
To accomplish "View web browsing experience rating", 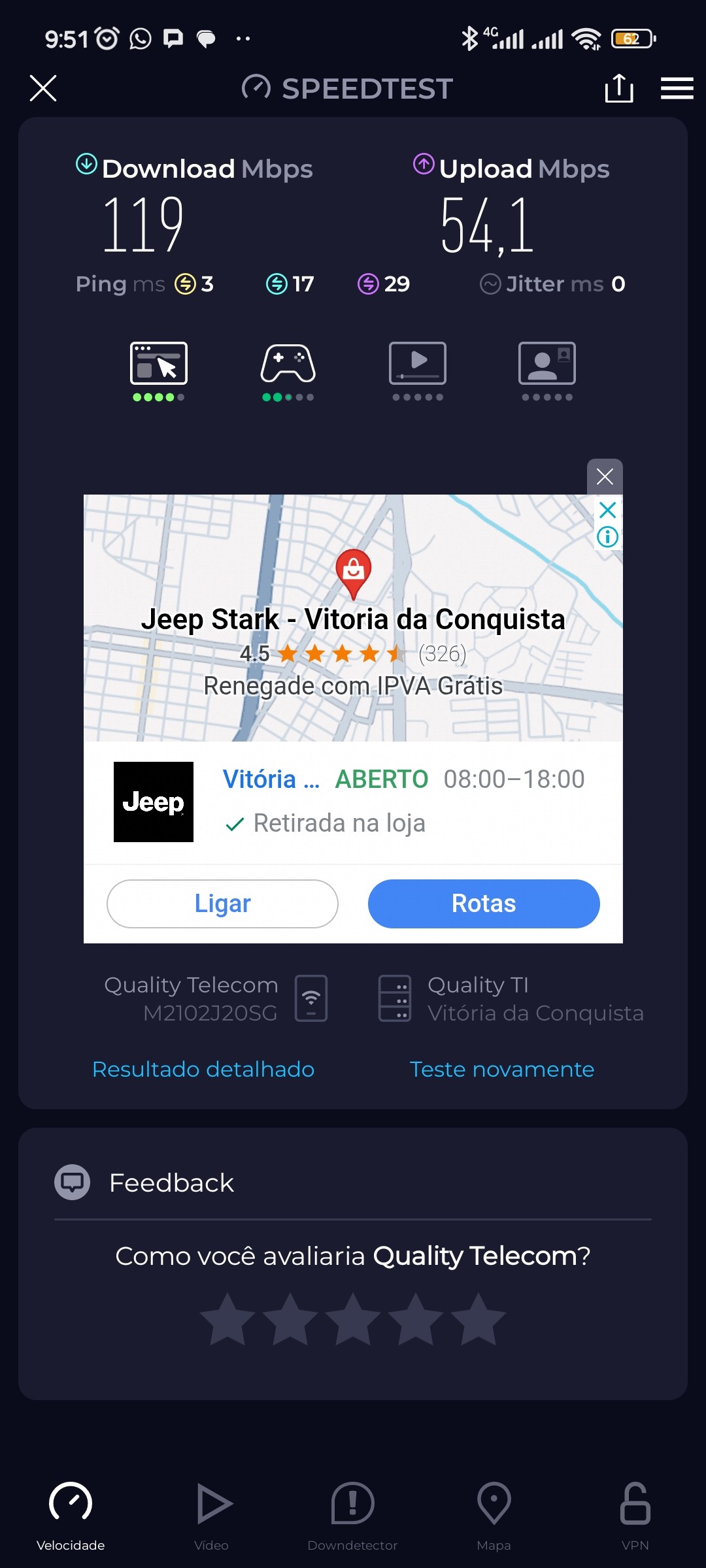I will point(159,369).
